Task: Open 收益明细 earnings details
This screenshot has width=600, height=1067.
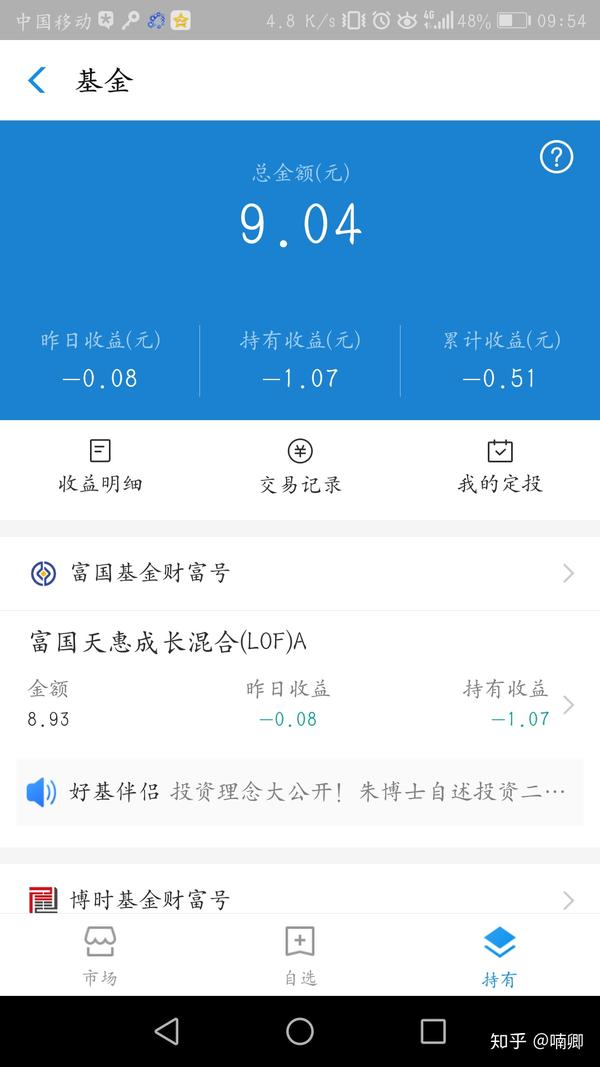Action: pyautogui.click(x=100, y=466)
